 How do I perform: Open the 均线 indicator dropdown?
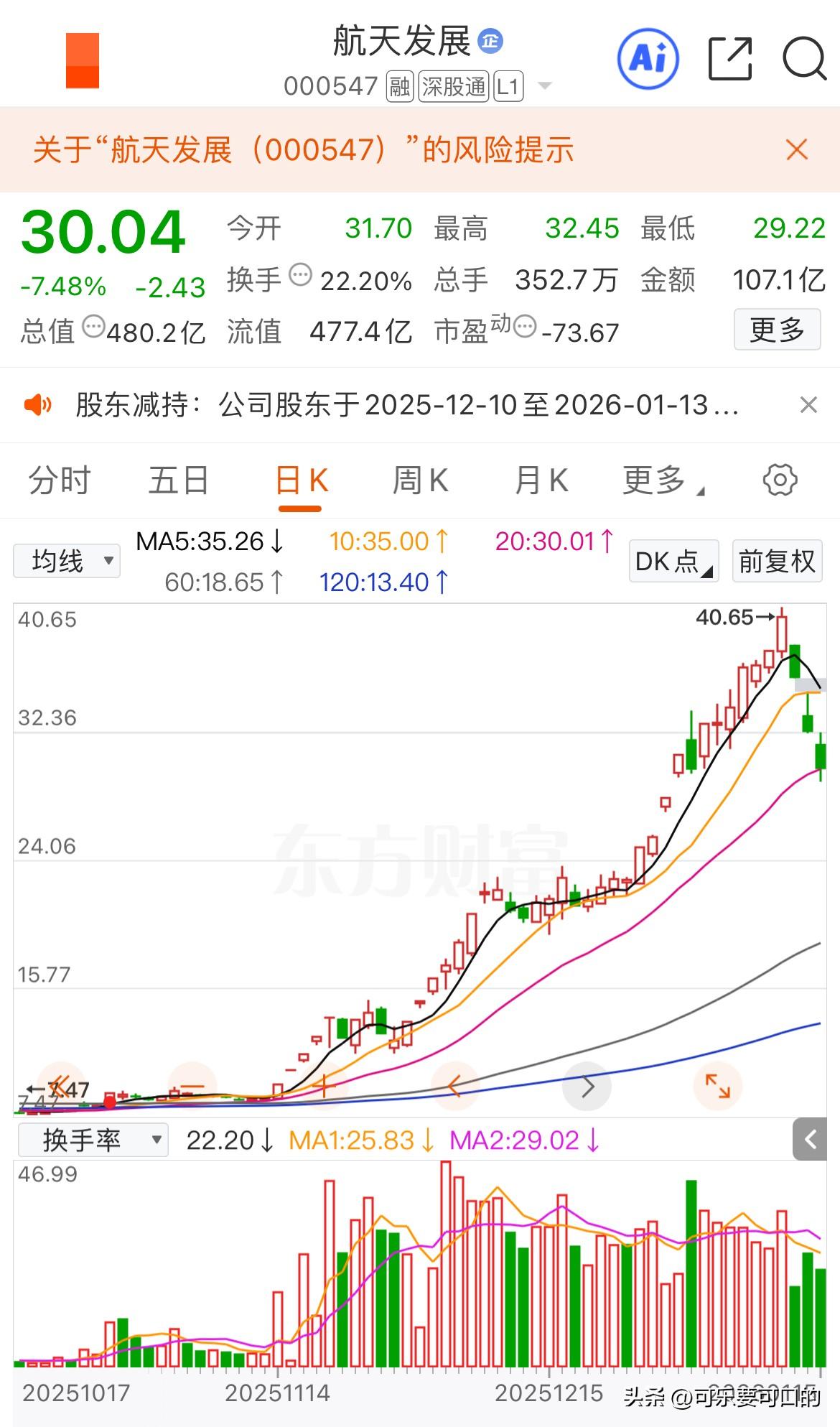(x=67, y=561)
